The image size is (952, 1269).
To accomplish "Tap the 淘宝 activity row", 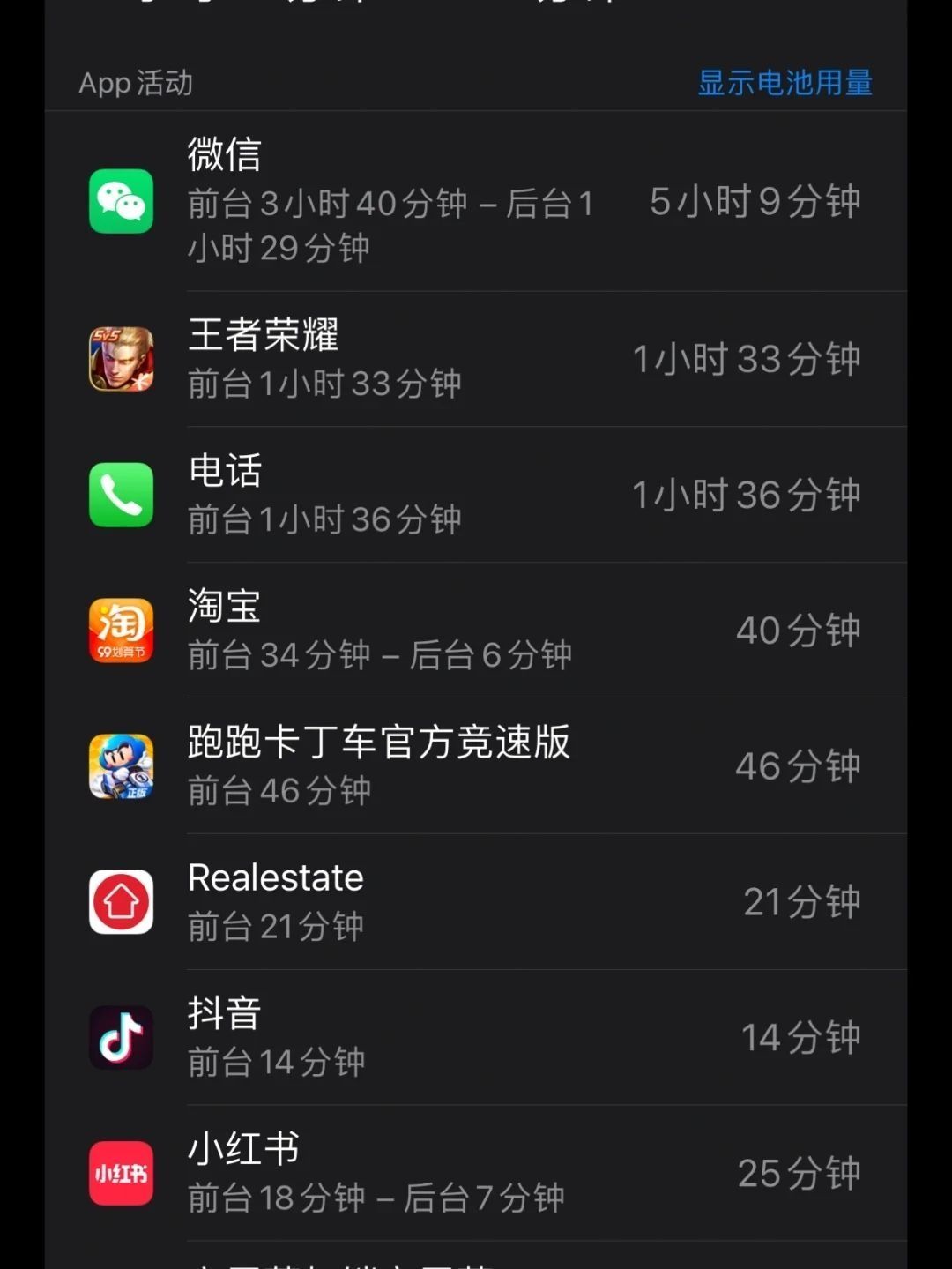I will coord(476,631).
